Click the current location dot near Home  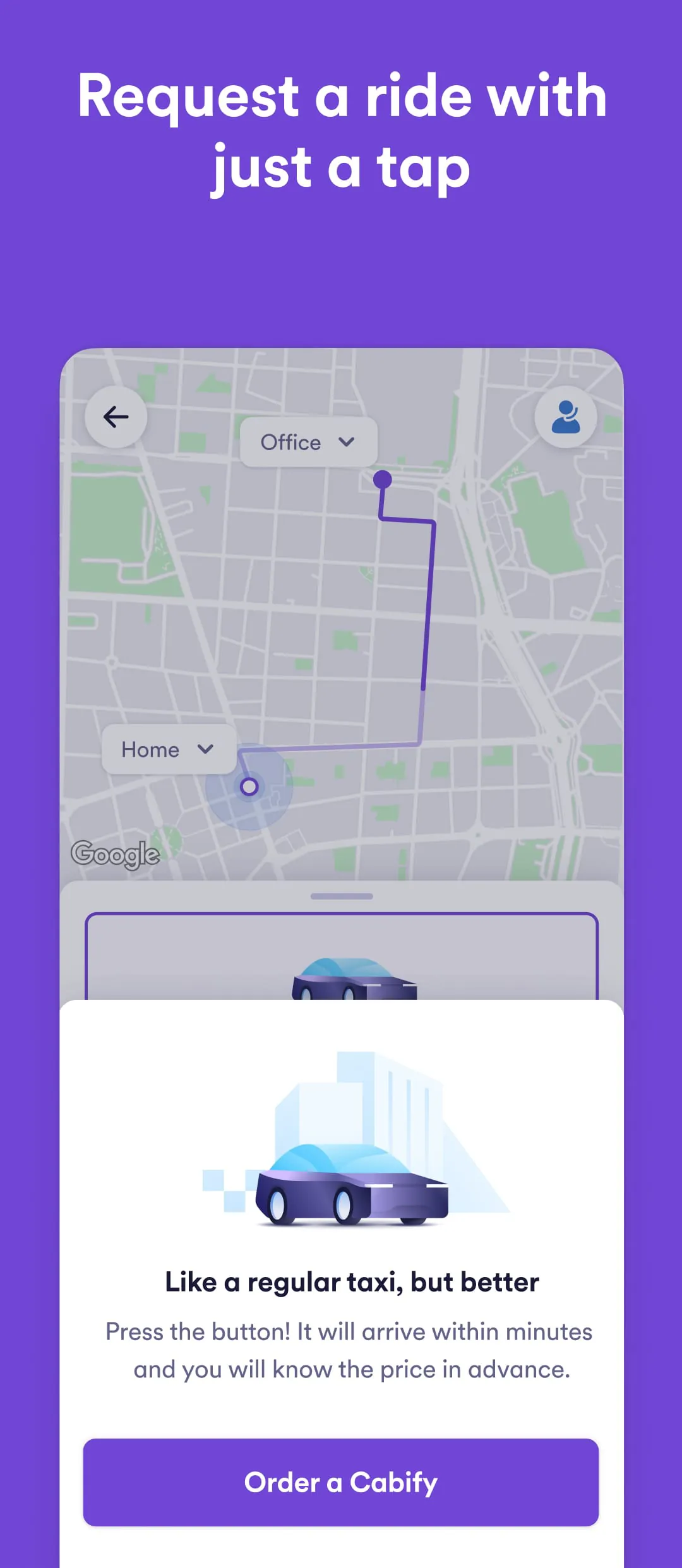coord(249,787)
